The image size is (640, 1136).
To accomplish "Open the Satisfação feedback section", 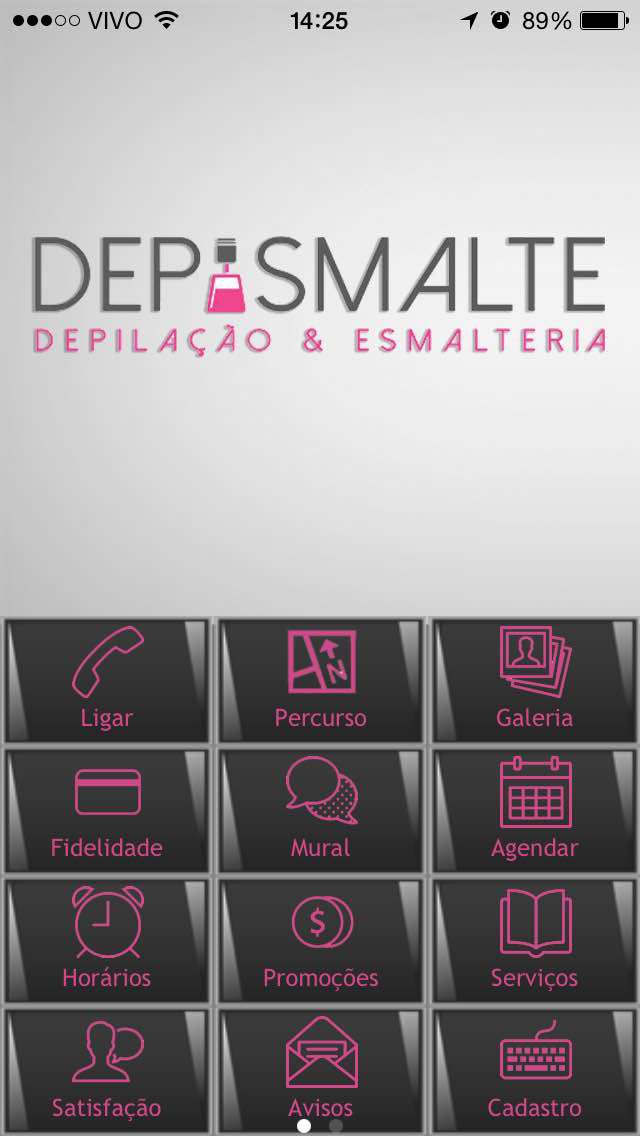I will pos(107,1066).
